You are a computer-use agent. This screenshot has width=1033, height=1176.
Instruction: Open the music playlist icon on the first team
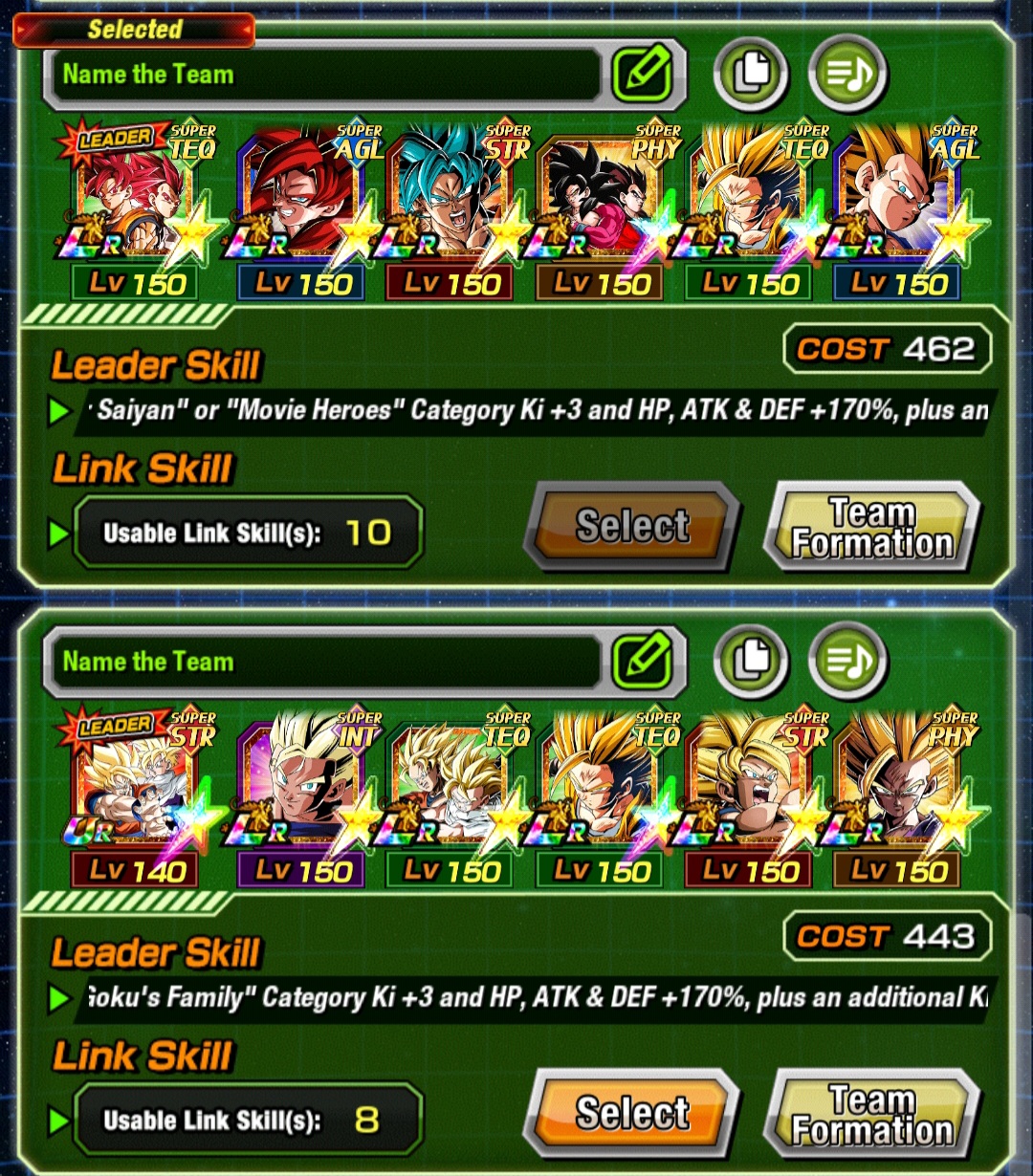[x=846, y=74]
